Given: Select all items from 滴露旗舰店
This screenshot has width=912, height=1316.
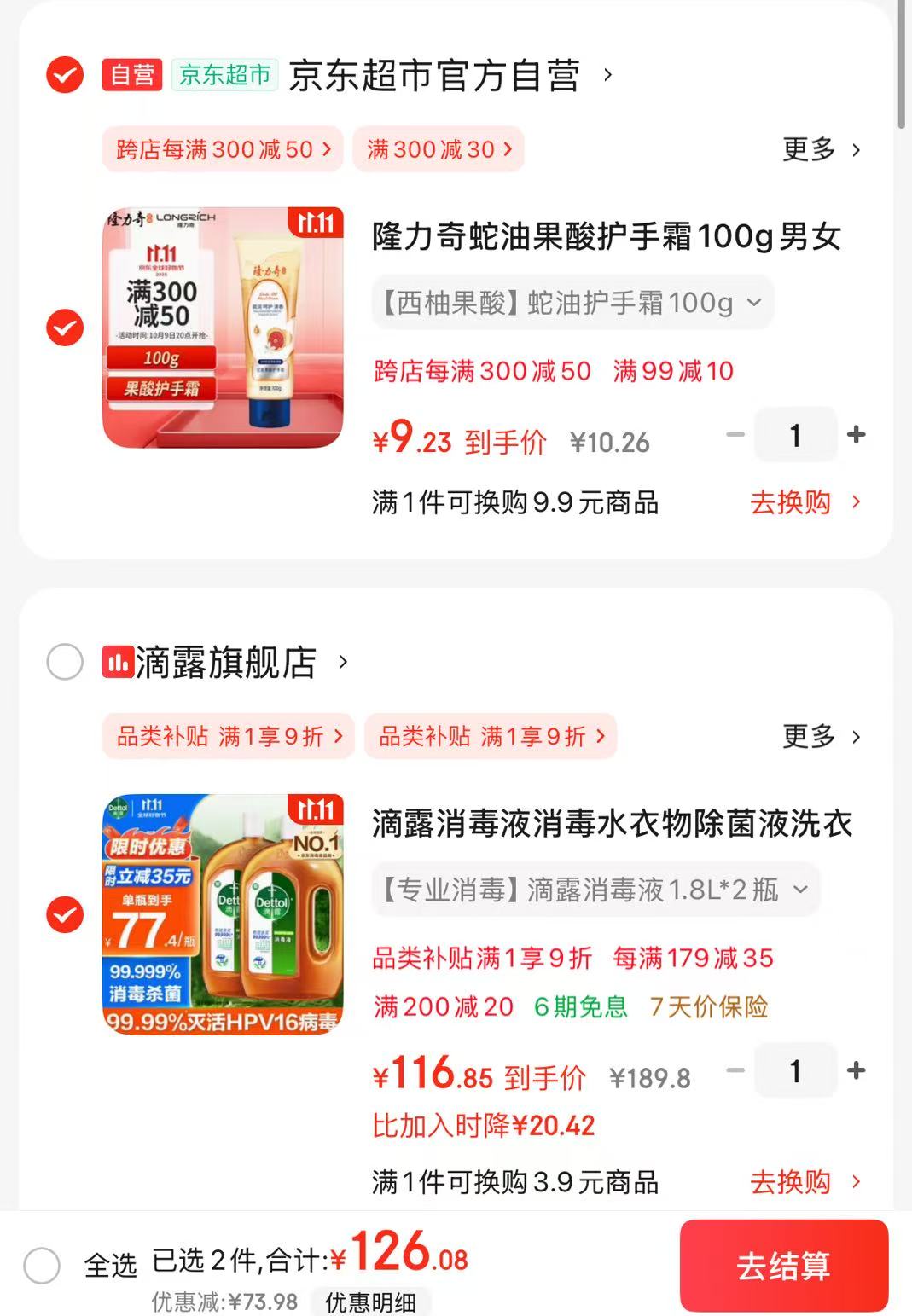Looking at the screenshot, I should pyautogui.click(x=65, y=662).
